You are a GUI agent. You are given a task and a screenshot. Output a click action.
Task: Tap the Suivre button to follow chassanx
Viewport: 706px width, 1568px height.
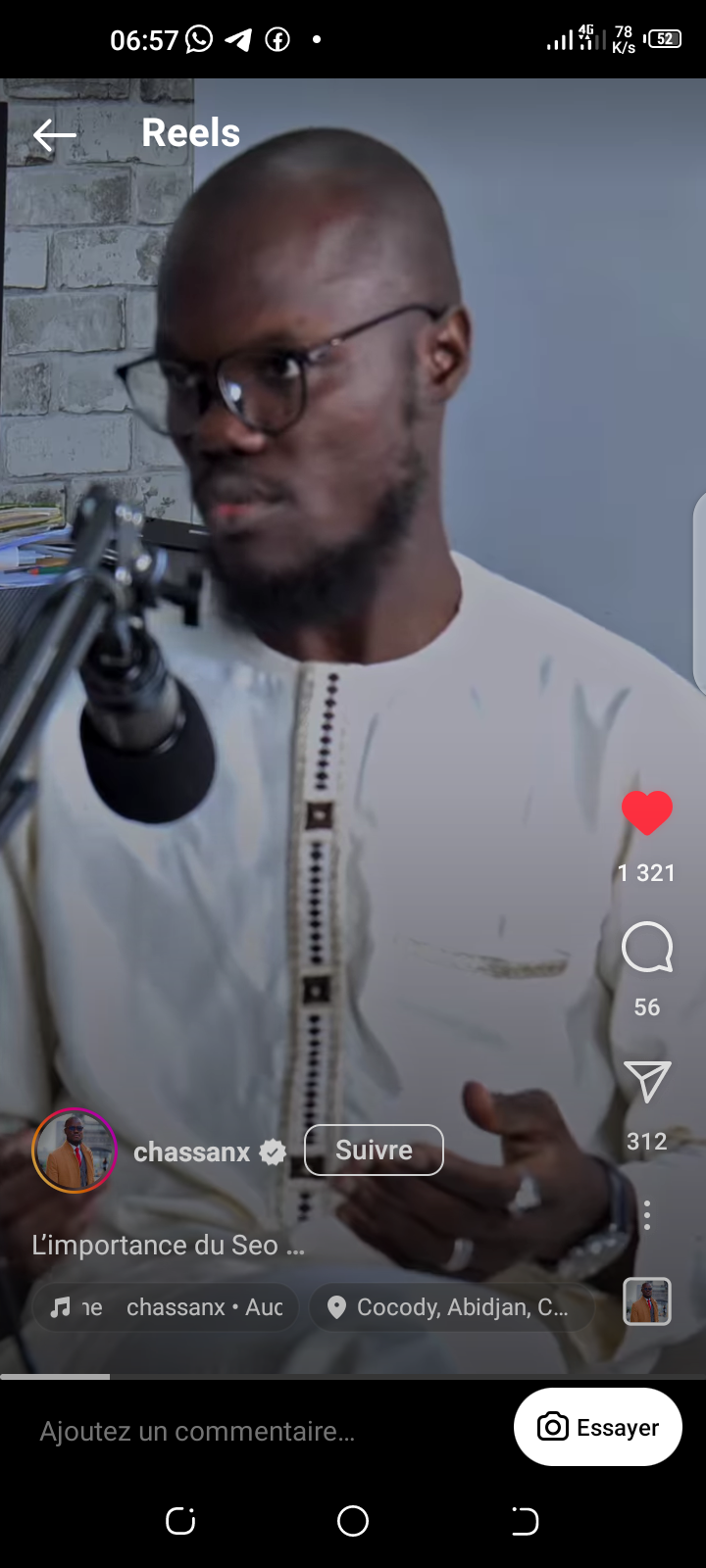(x=374, y=1150)
